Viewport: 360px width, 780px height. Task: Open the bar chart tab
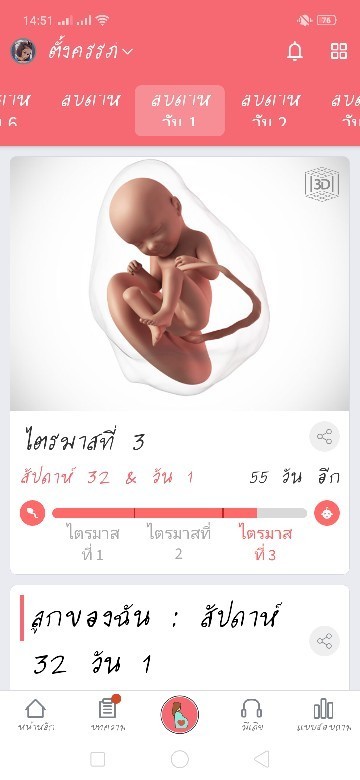tap(324, 714)
